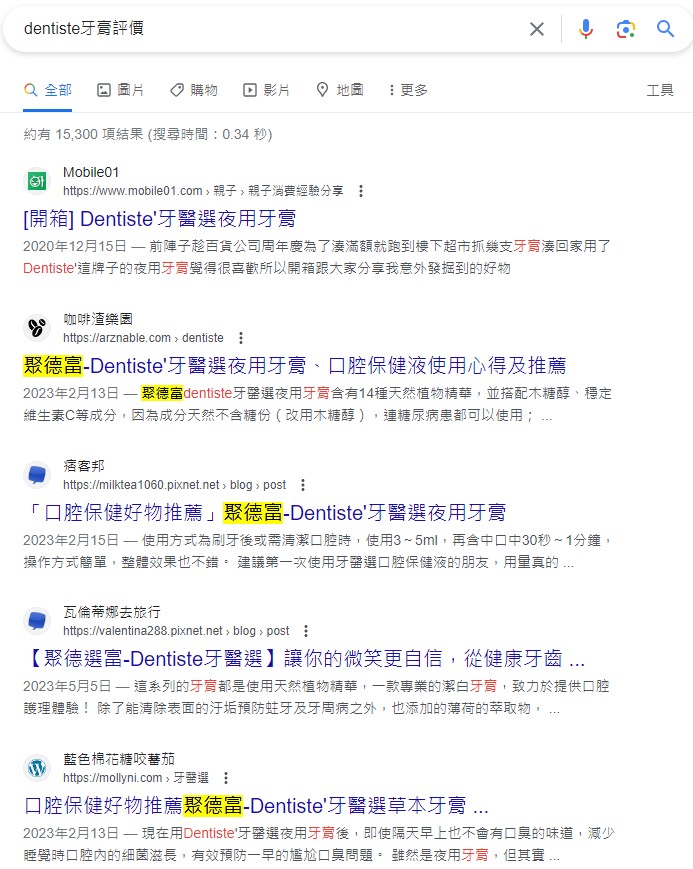This screenshot has width=693, height=869.
Task: Open Google Lens image search
Action: (626, 29)
